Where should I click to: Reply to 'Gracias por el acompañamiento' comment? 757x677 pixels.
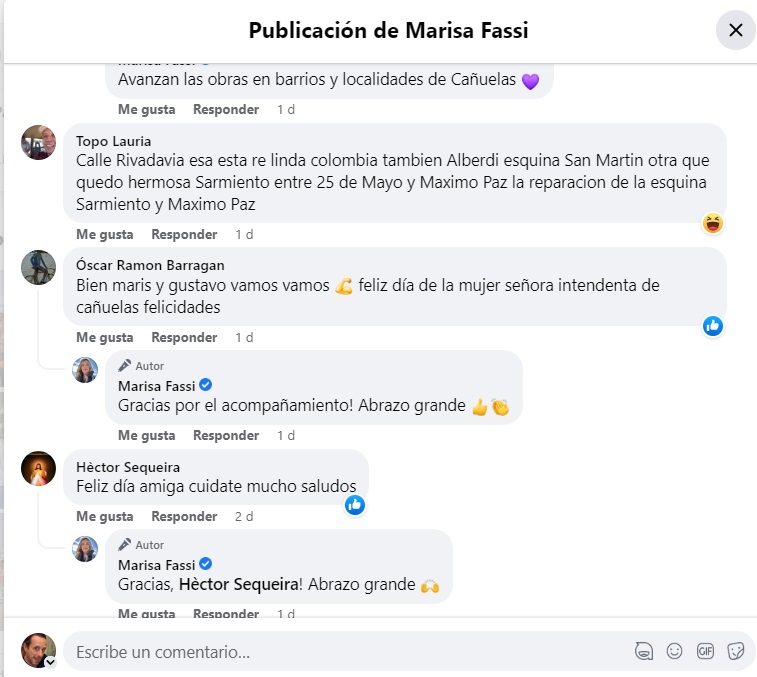pos(226,435)
